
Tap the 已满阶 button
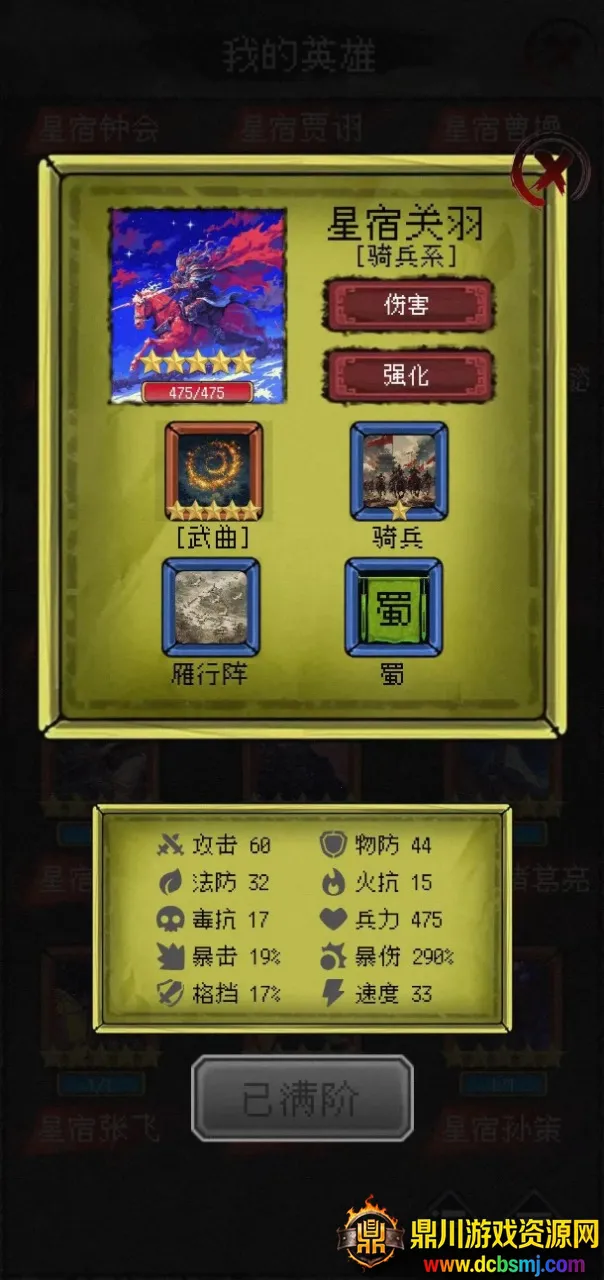click(x=302, y=1098)
